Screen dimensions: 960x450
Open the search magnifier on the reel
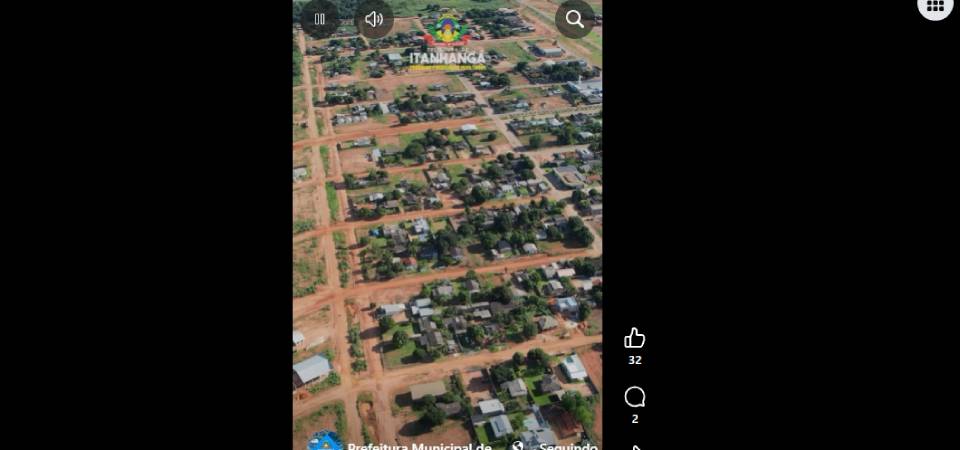pyautogui.click(x=575, y=19)
